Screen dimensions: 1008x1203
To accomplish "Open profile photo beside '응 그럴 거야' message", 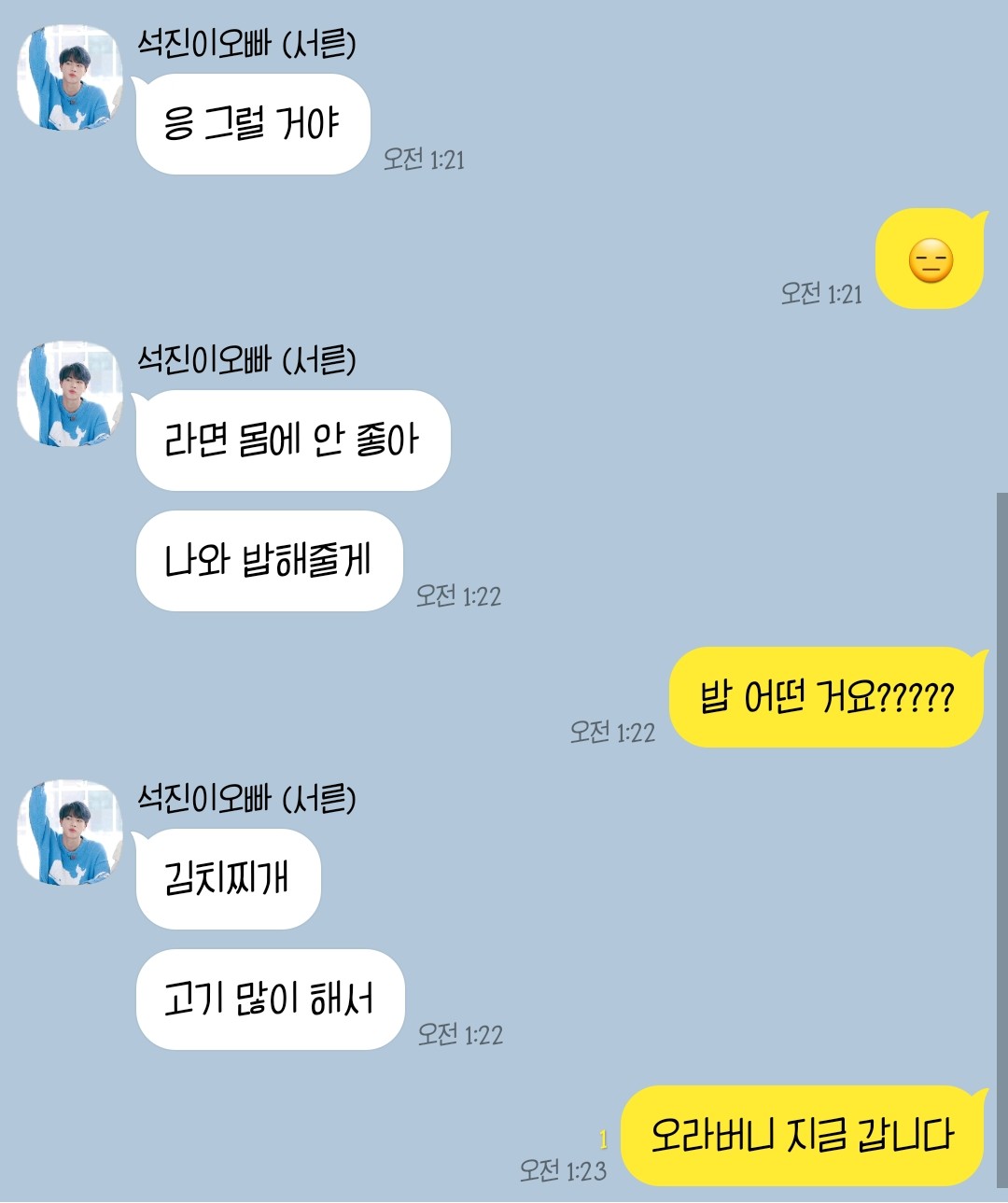I will (70, 78).
